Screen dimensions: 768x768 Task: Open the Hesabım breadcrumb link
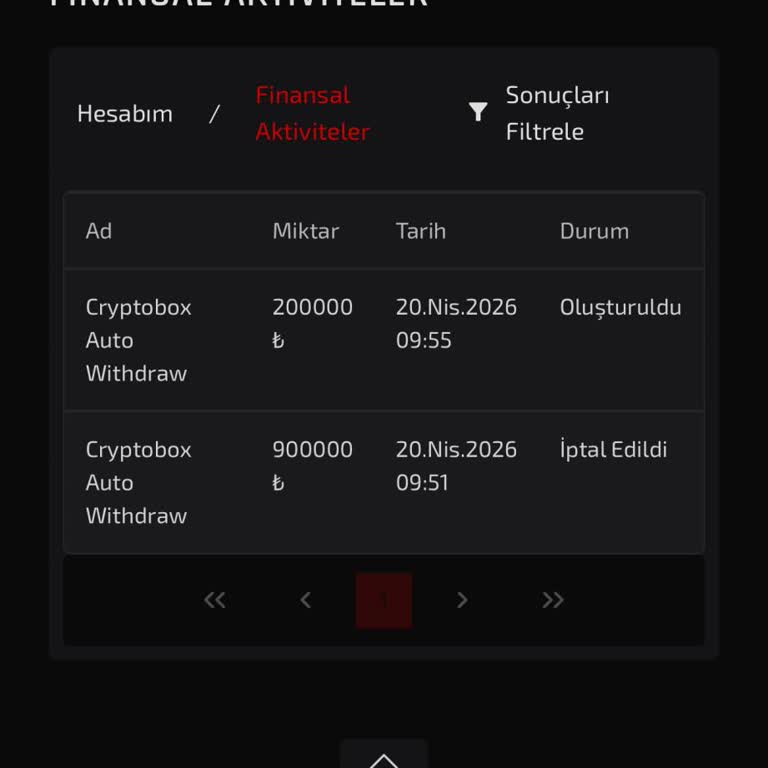pyautogui.click(x=125, y=113)
